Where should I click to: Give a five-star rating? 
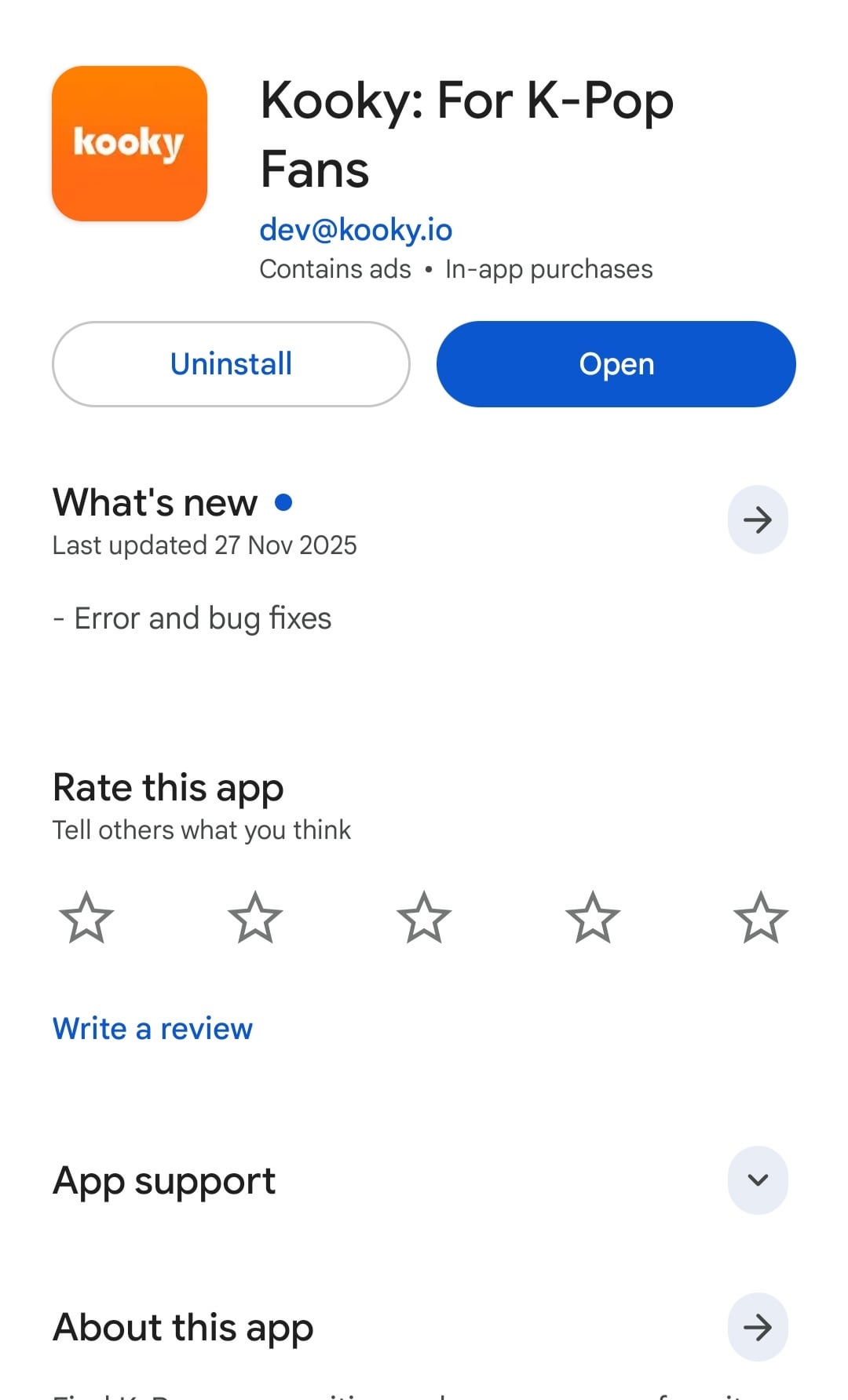click(x=760, y=917)
